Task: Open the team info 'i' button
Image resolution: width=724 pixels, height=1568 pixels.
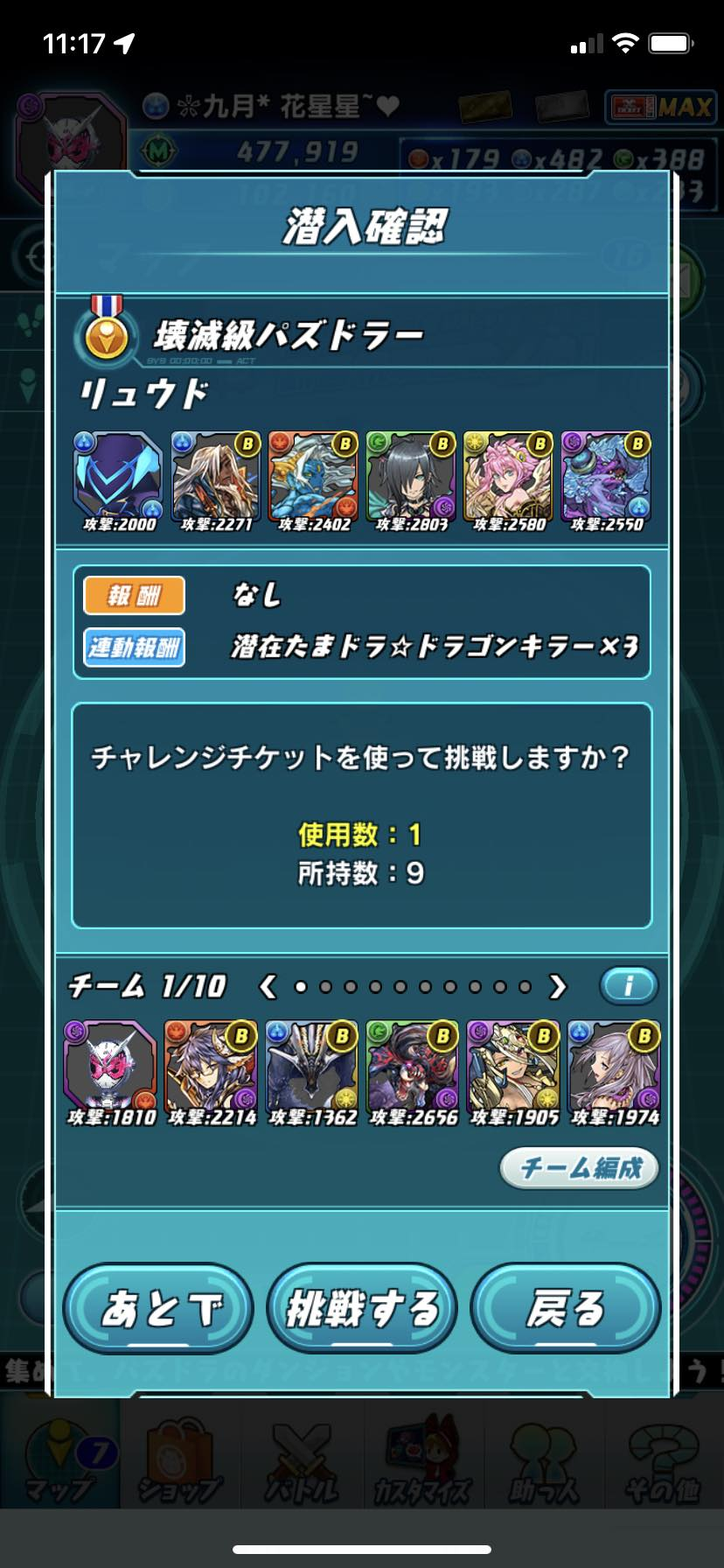Action: point(628,986)
